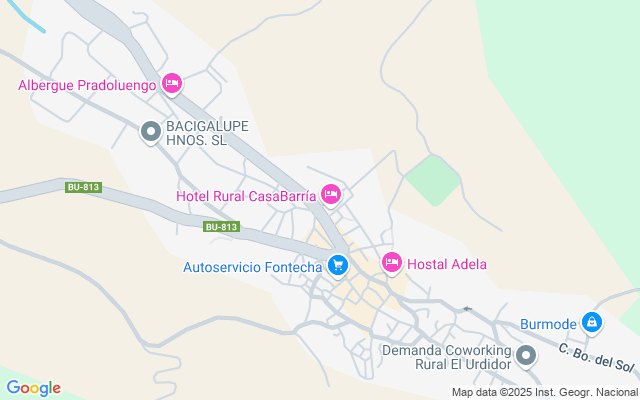Open the Albergue Pradoluengo lodging marker
Image resolution: width=640 pixels, height=400 pixels.
click(x=171, y=84)
